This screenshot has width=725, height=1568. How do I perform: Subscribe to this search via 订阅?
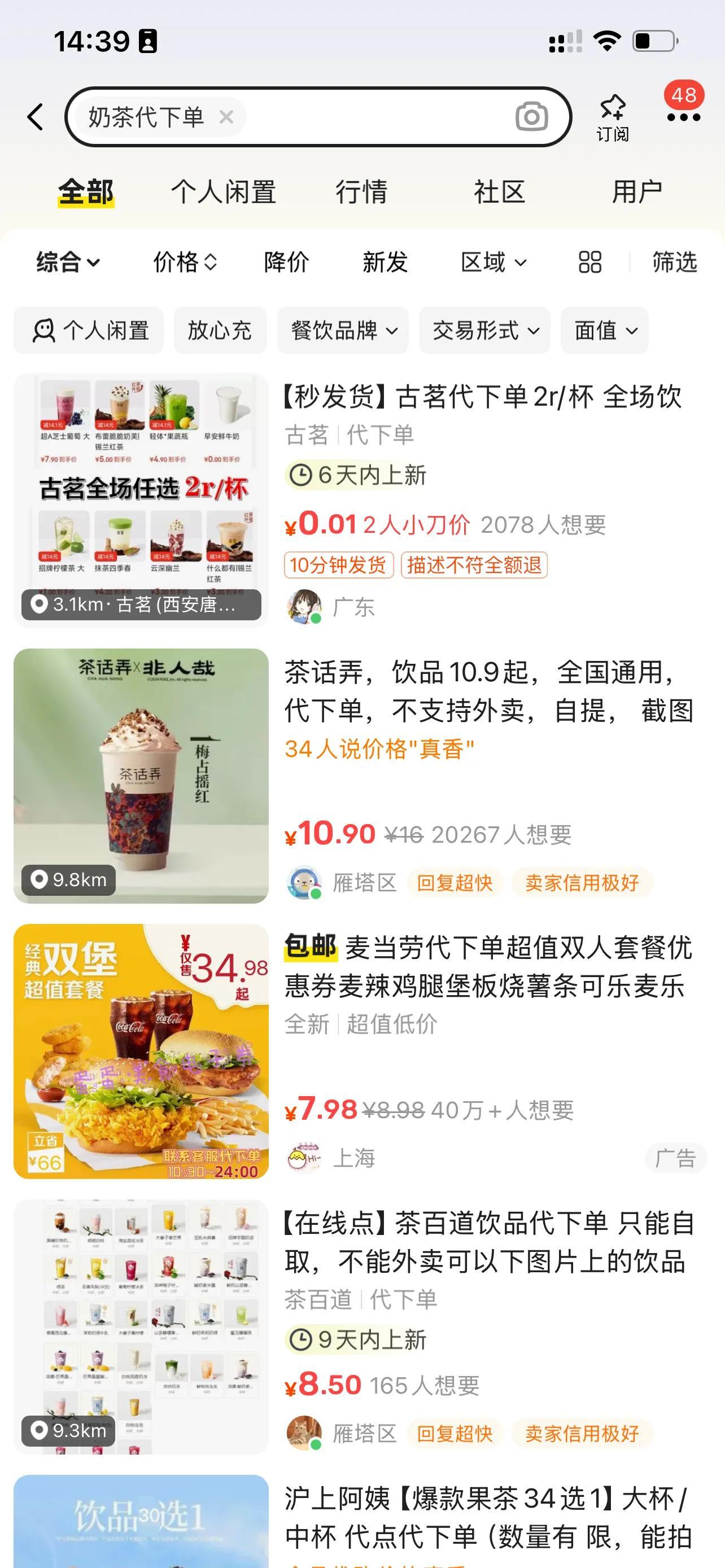coord(613,118)
